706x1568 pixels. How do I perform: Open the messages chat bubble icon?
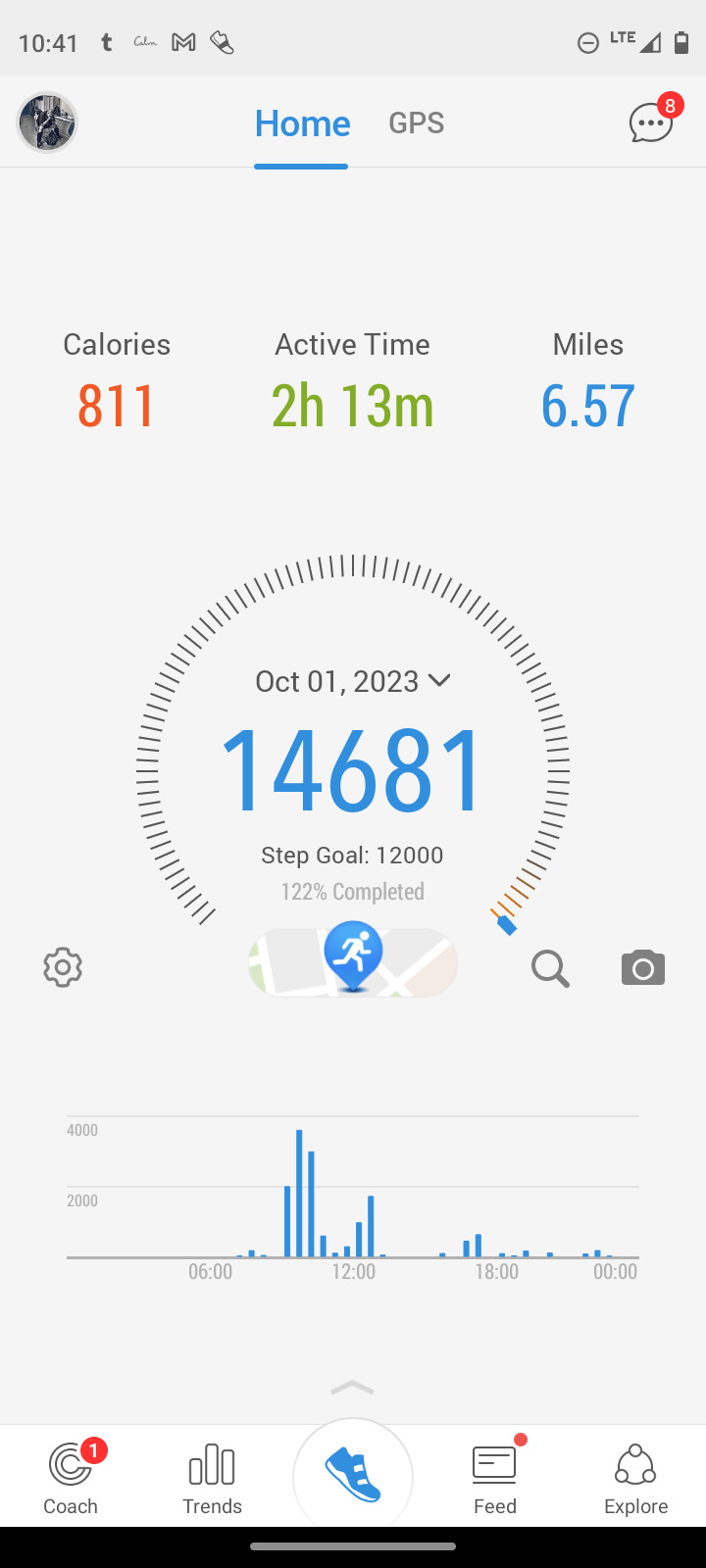point(651,123)
